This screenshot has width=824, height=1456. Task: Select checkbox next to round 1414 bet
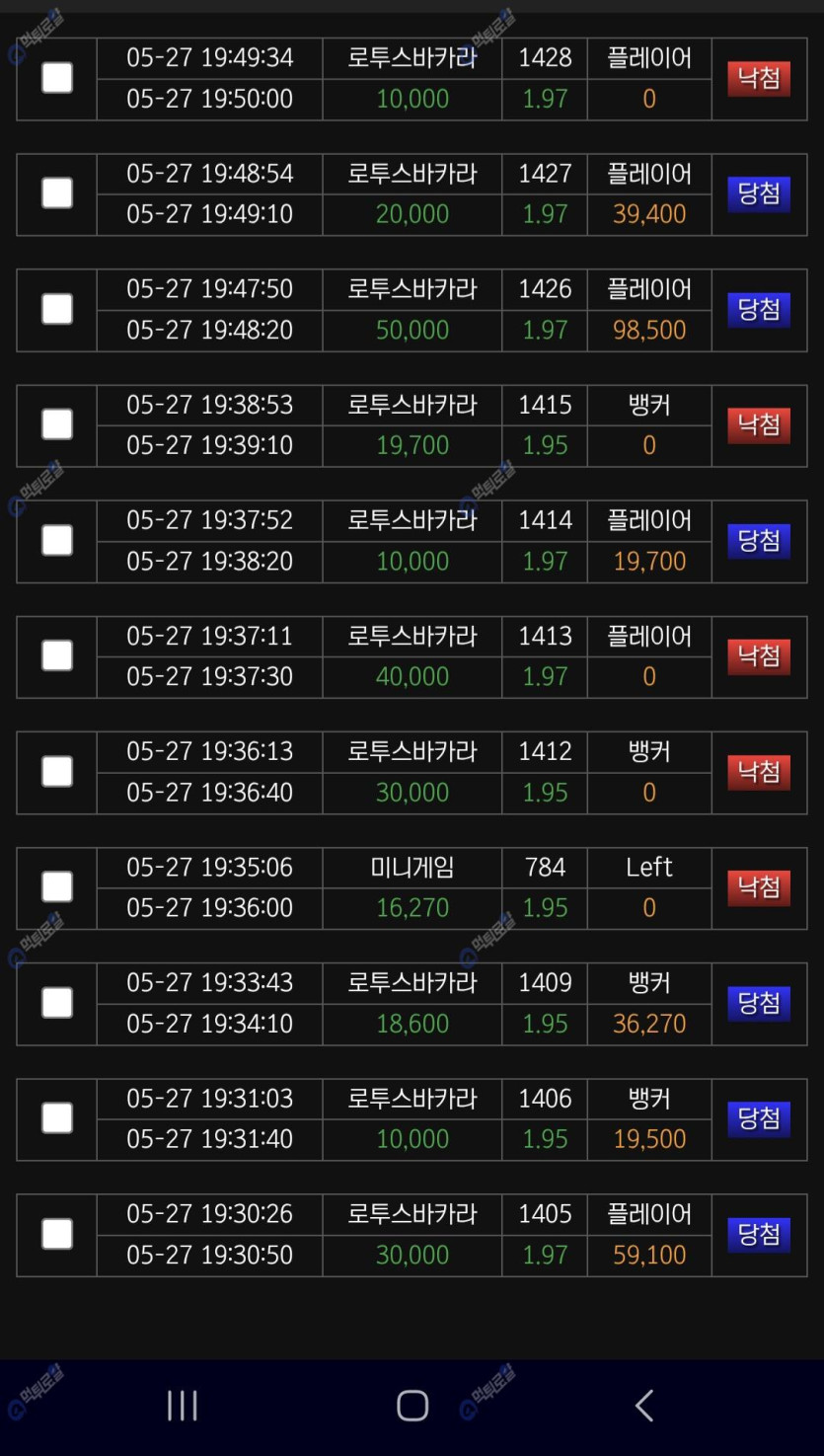tap(56, 540)
